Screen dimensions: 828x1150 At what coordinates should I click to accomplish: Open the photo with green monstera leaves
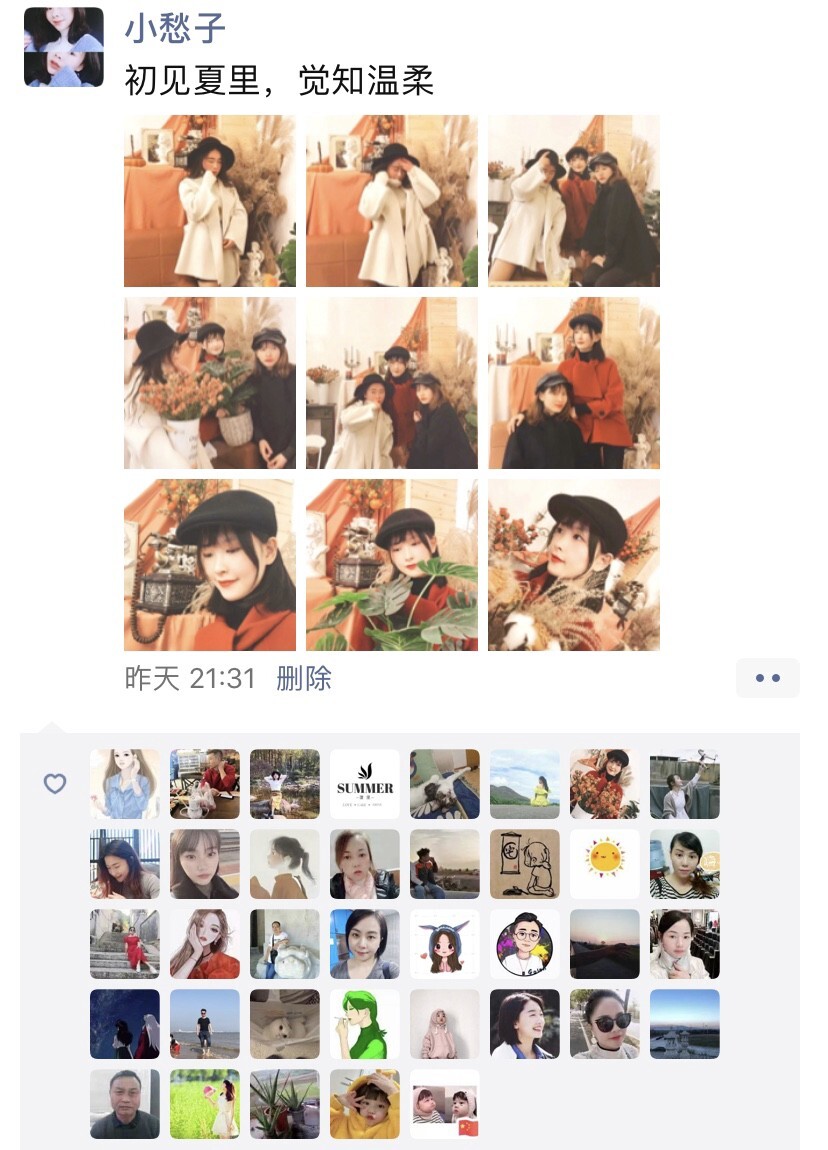392,565
